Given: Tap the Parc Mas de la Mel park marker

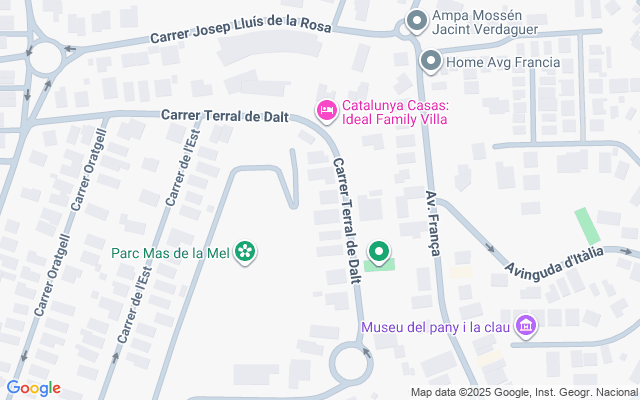Looking at the screenshot, I should pos(245,253).
